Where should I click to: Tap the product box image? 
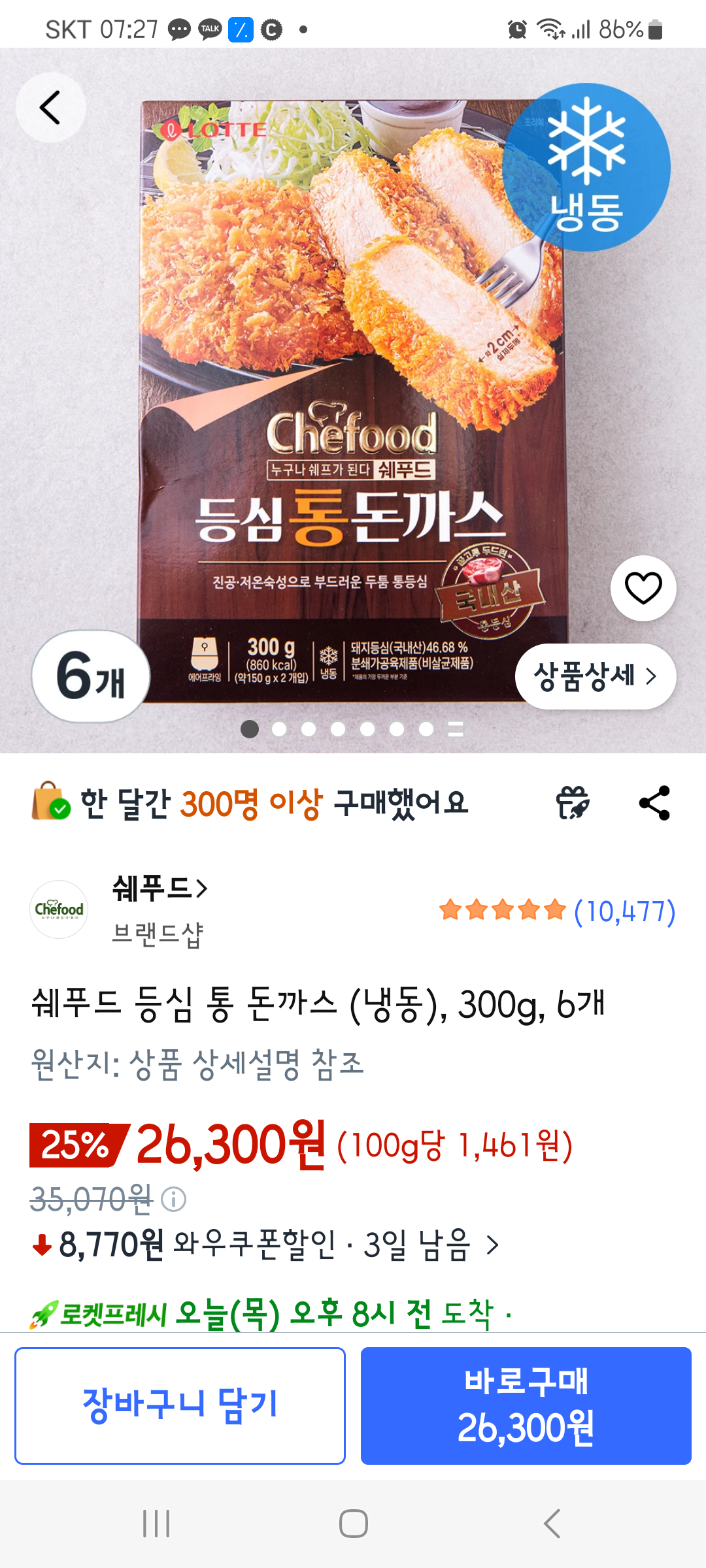pyautogui.click(x=353, y=392)
